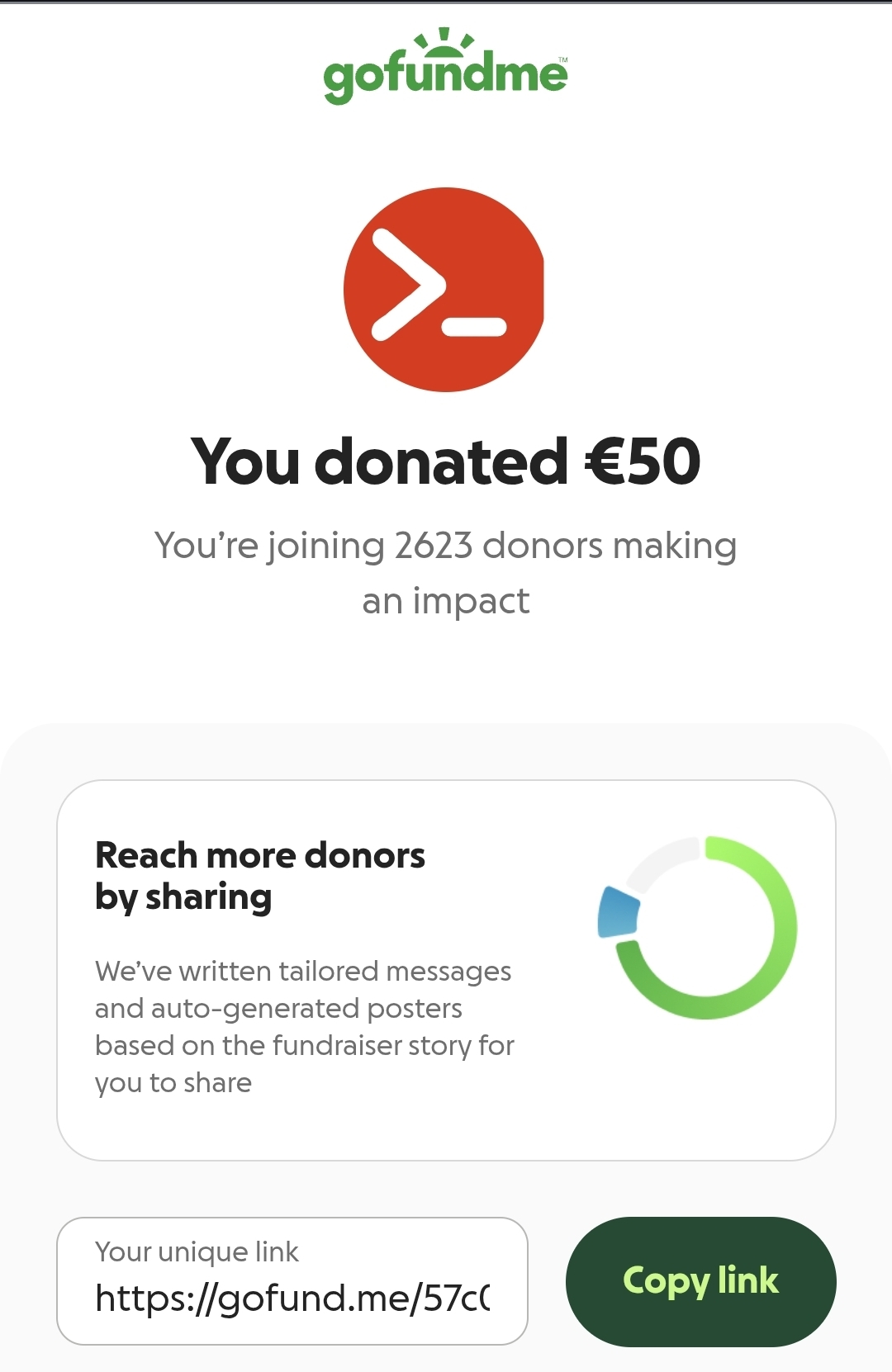
Task: Tap the Copy link button
Action: [x=700, y=1281]
